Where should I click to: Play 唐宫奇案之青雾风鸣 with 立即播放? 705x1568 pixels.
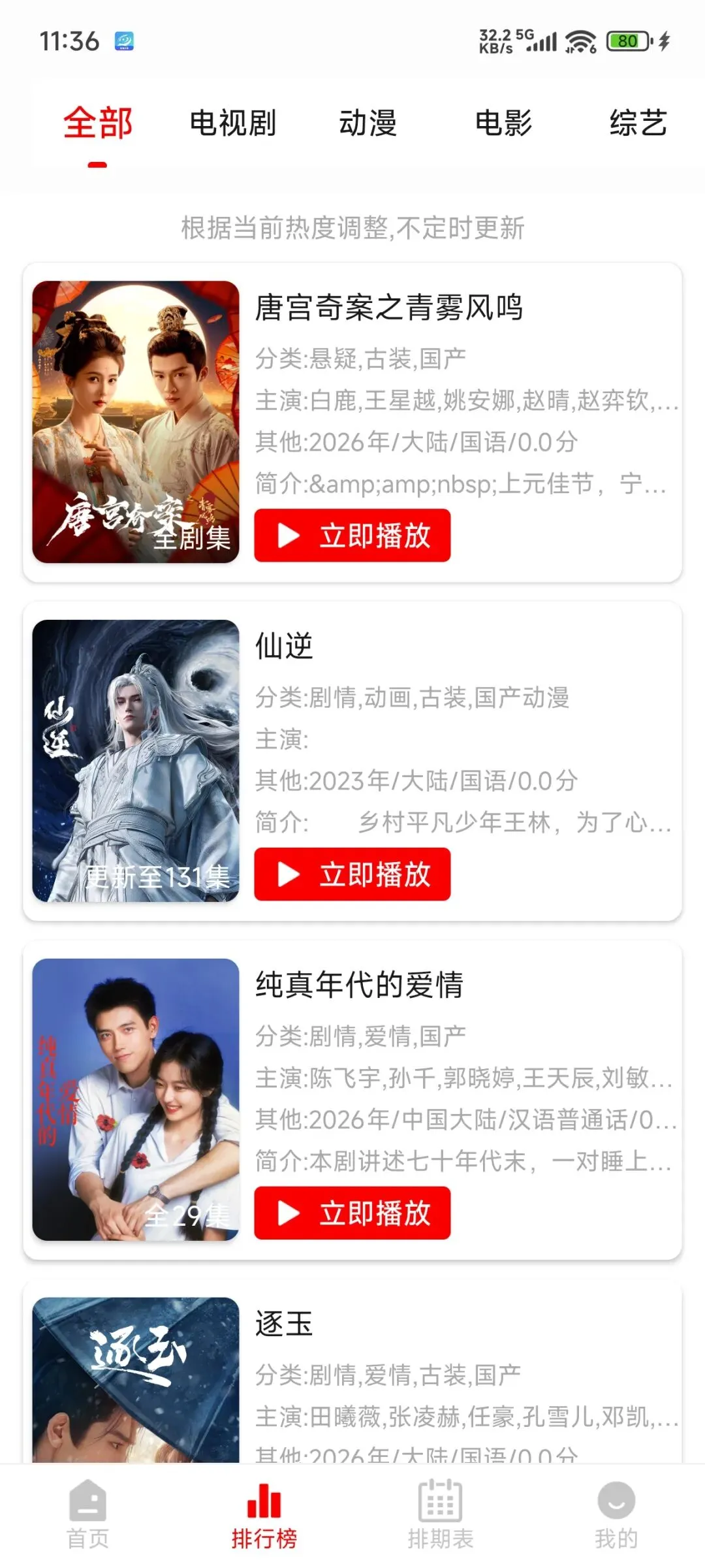coord(352,536)
